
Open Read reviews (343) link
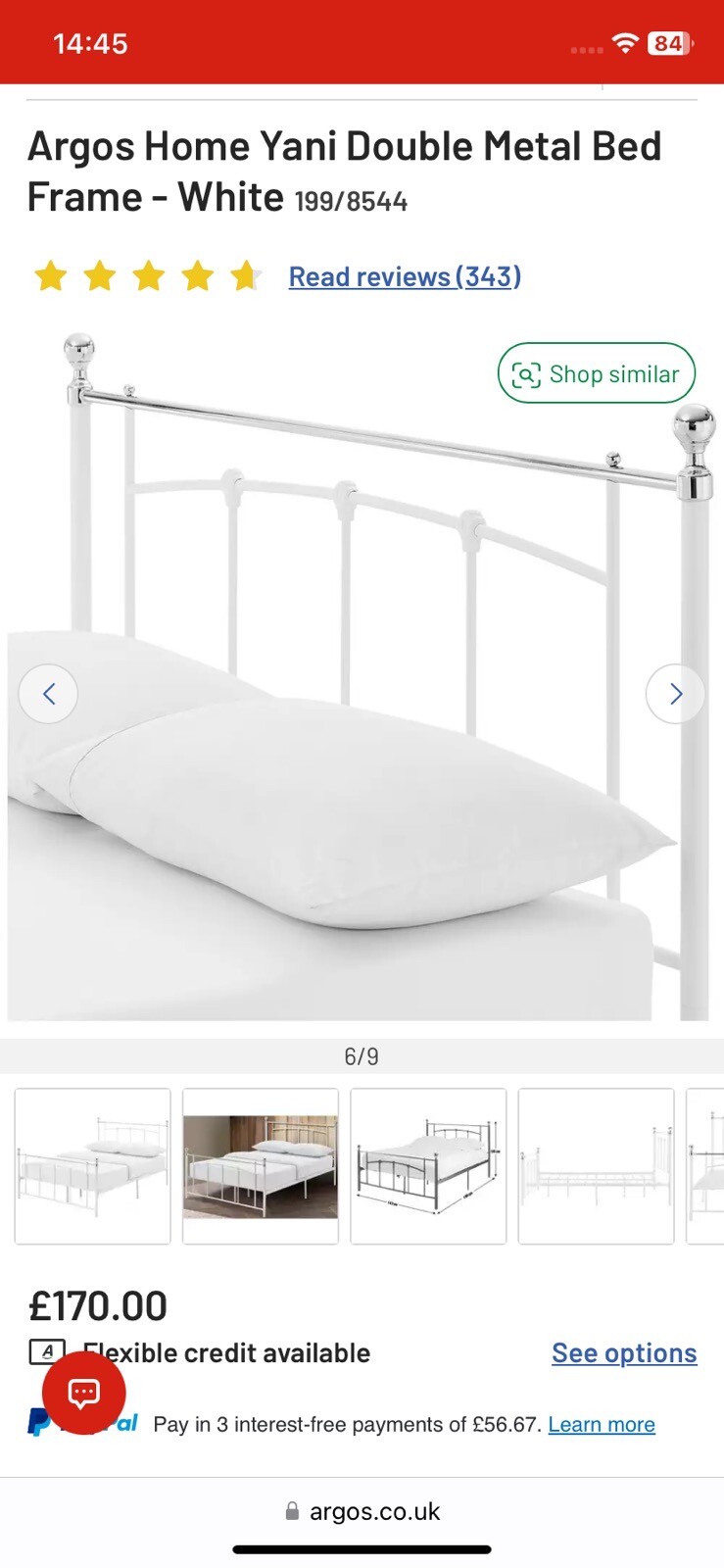click(404, 276)
